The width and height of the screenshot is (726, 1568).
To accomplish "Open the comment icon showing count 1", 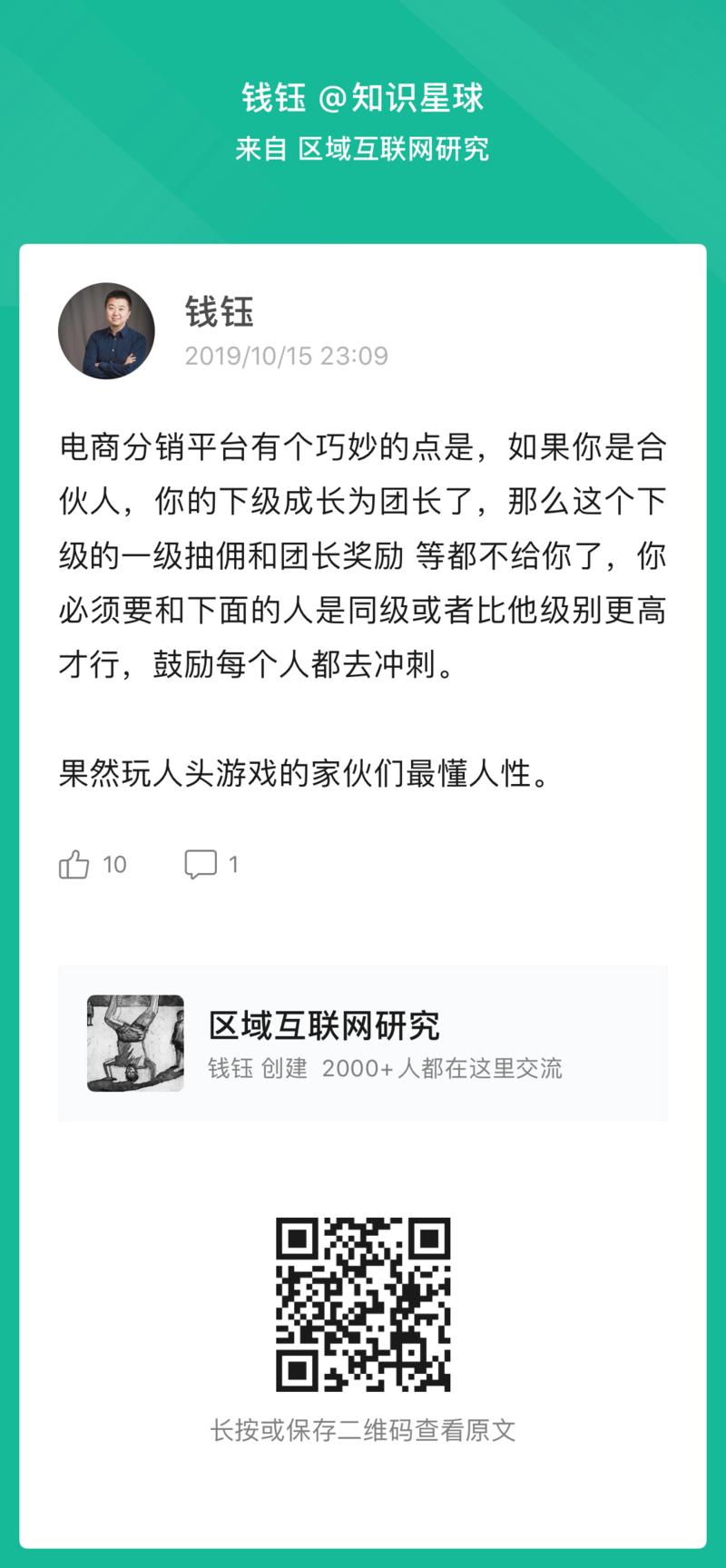I will (x=211, y=864).
